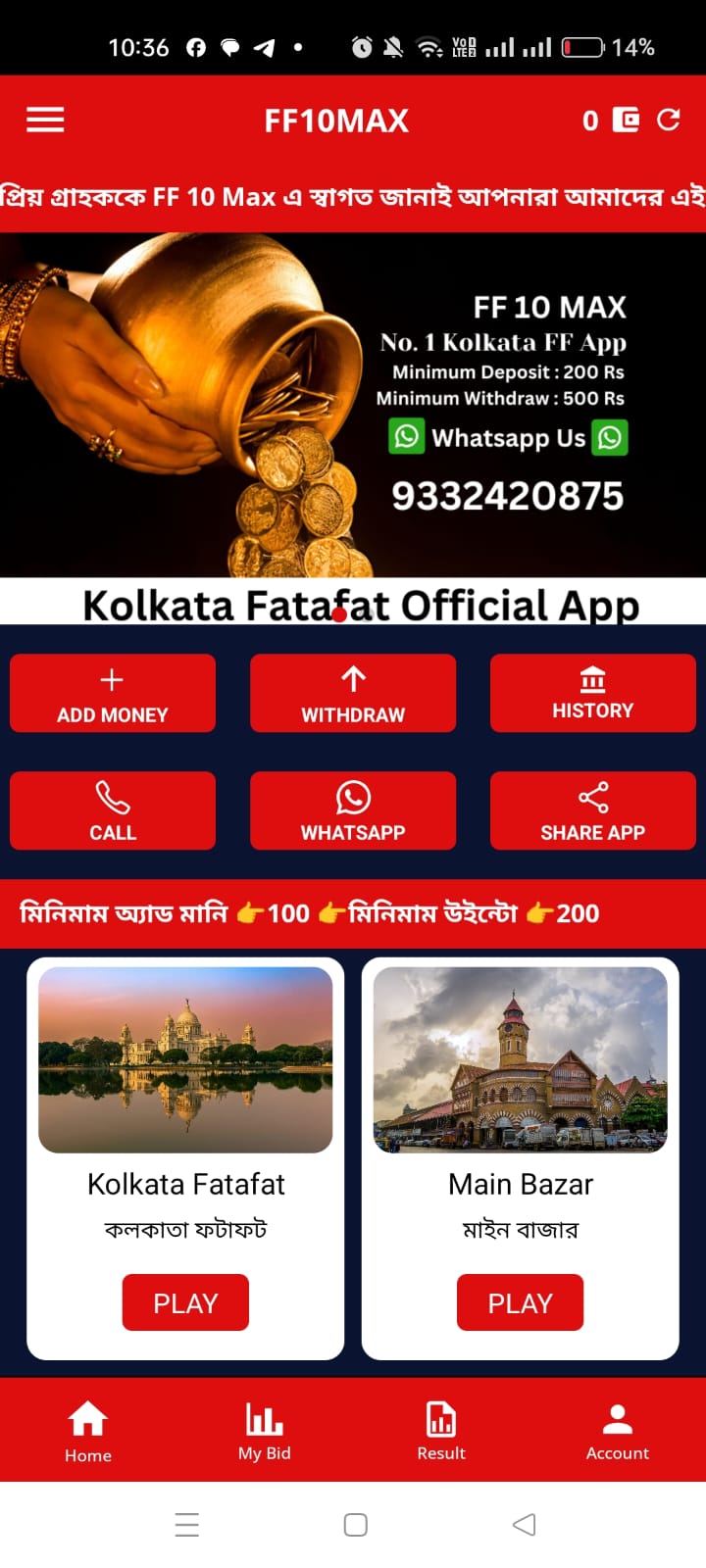The image size is (706, 1568).
Task: Refresh the wallet balance
Action: click(669, 120)
